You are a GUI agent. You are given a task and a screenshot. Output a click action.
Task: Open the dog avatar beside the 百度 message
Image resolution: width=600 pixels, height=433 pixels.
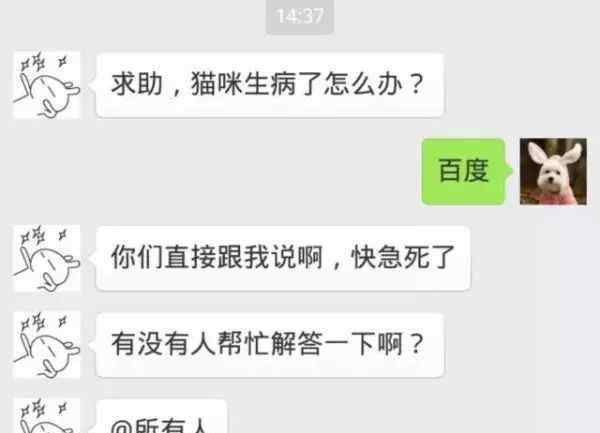click(x=552, y=171)
